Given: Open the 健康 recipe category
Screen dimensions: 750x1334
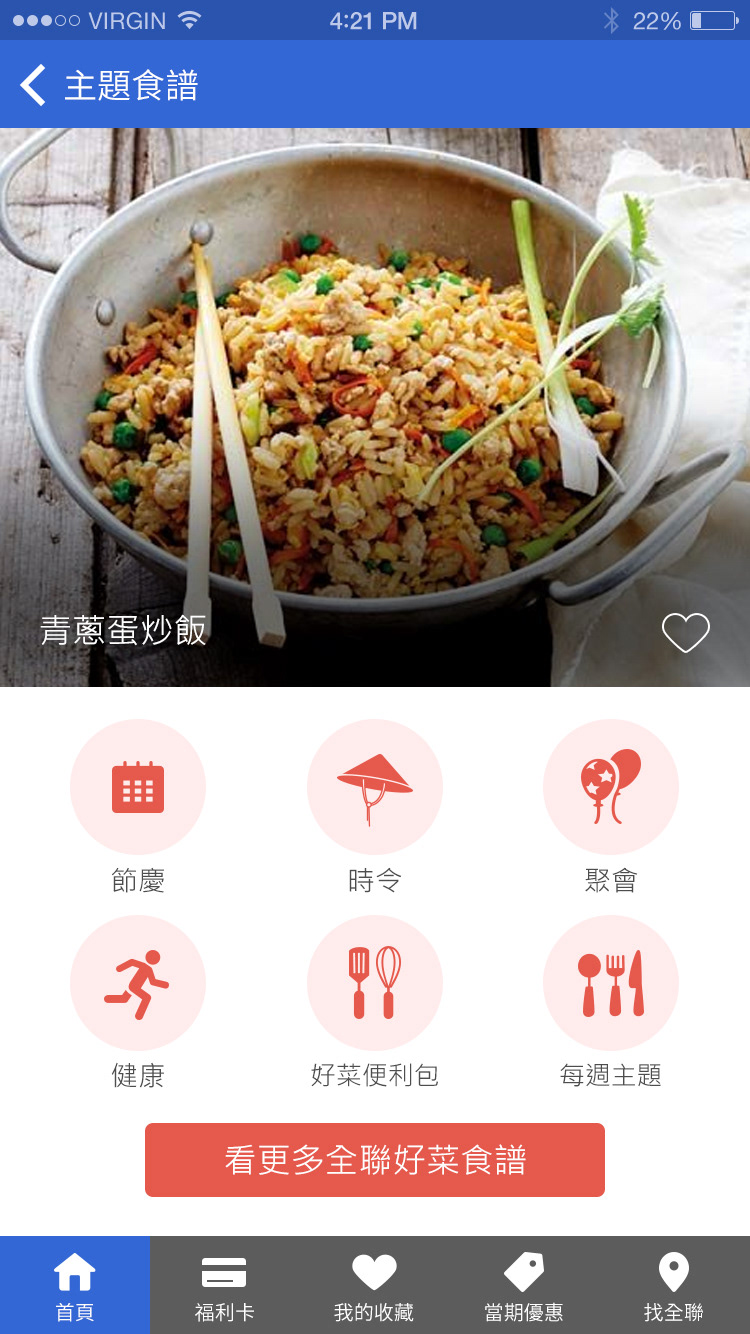Looking at the screenshot, I should point(138,983).
